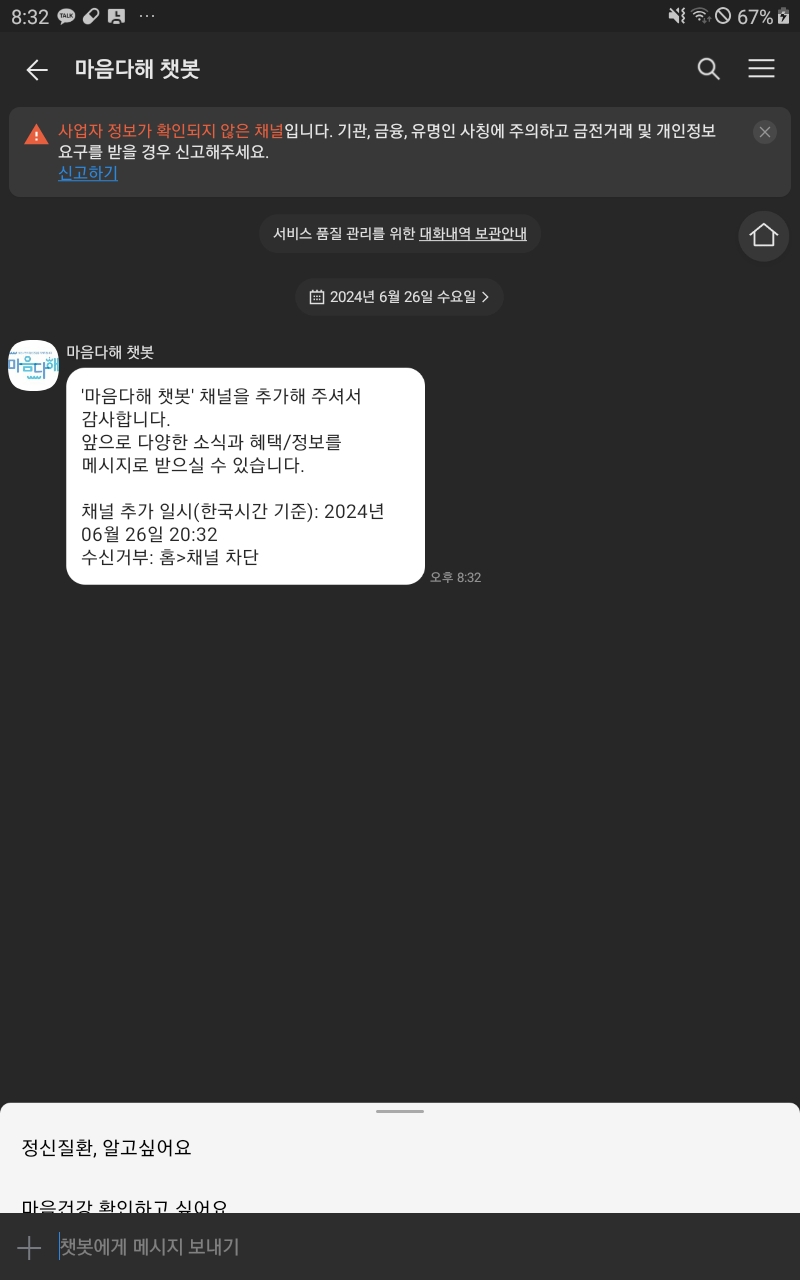
Task: Tap the 신고하기 report link
Action: pos(88,173)
